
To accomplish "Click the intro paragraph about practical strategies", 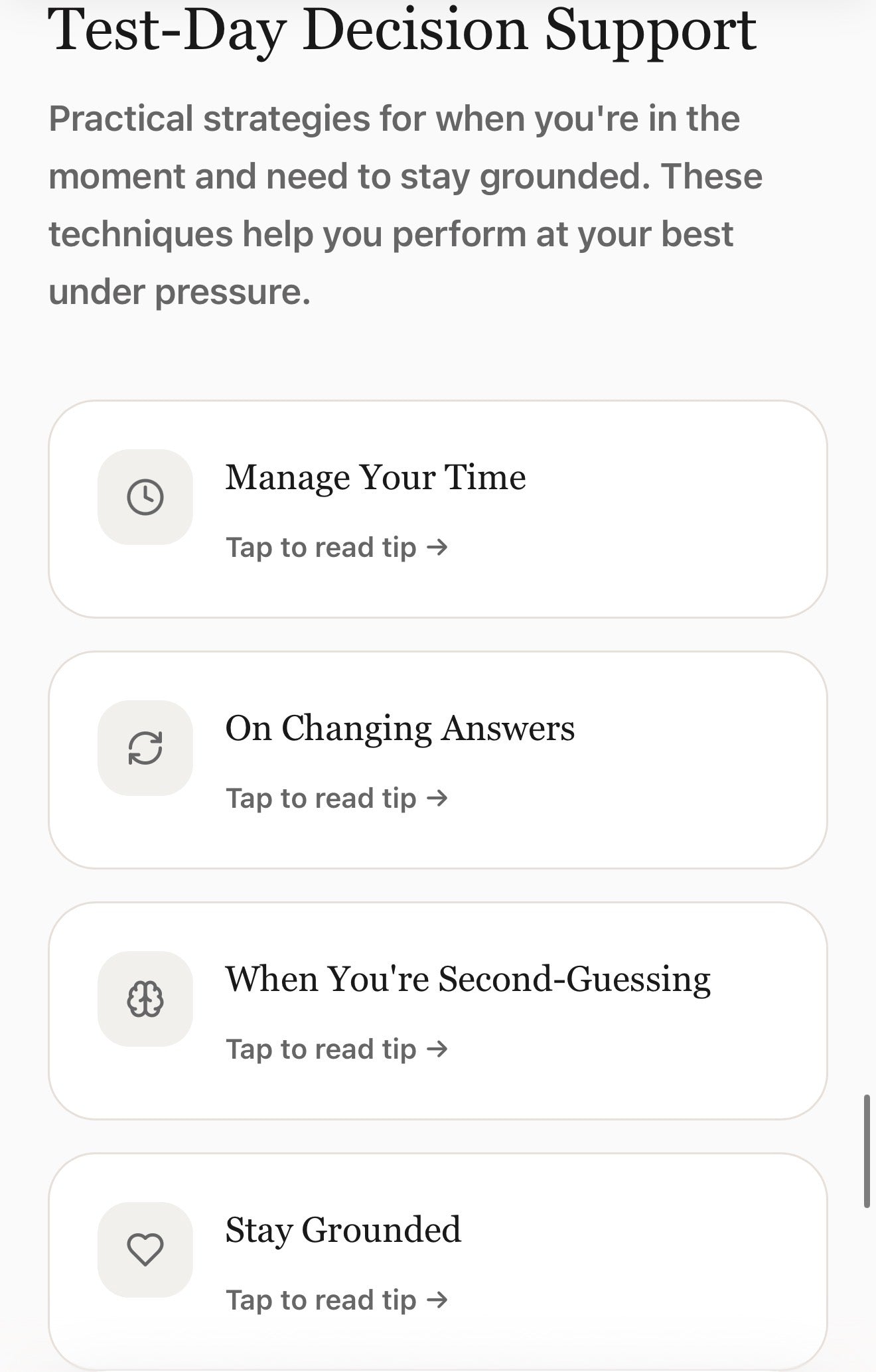I will tap(405, 202).
